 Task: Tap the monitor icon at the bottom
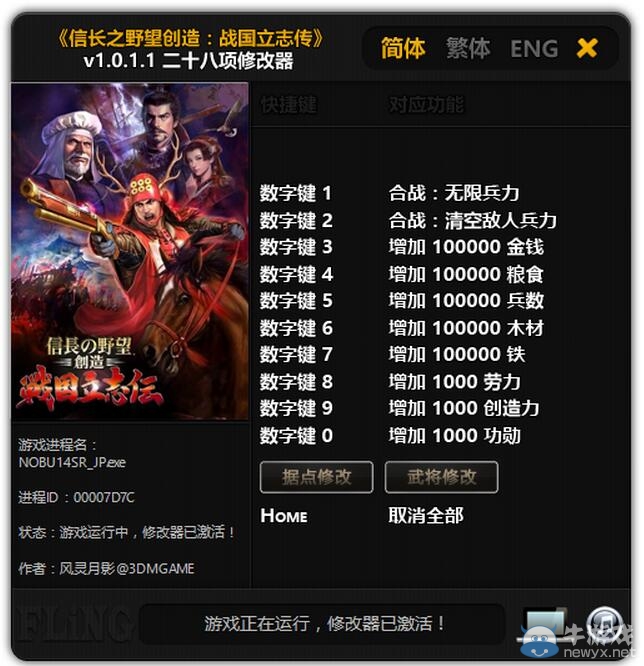coord(545,622)
